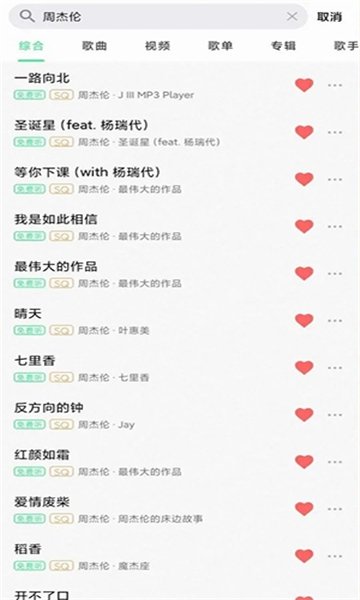
Task: Select the 专辑 tab
Action: coord(283,46)
